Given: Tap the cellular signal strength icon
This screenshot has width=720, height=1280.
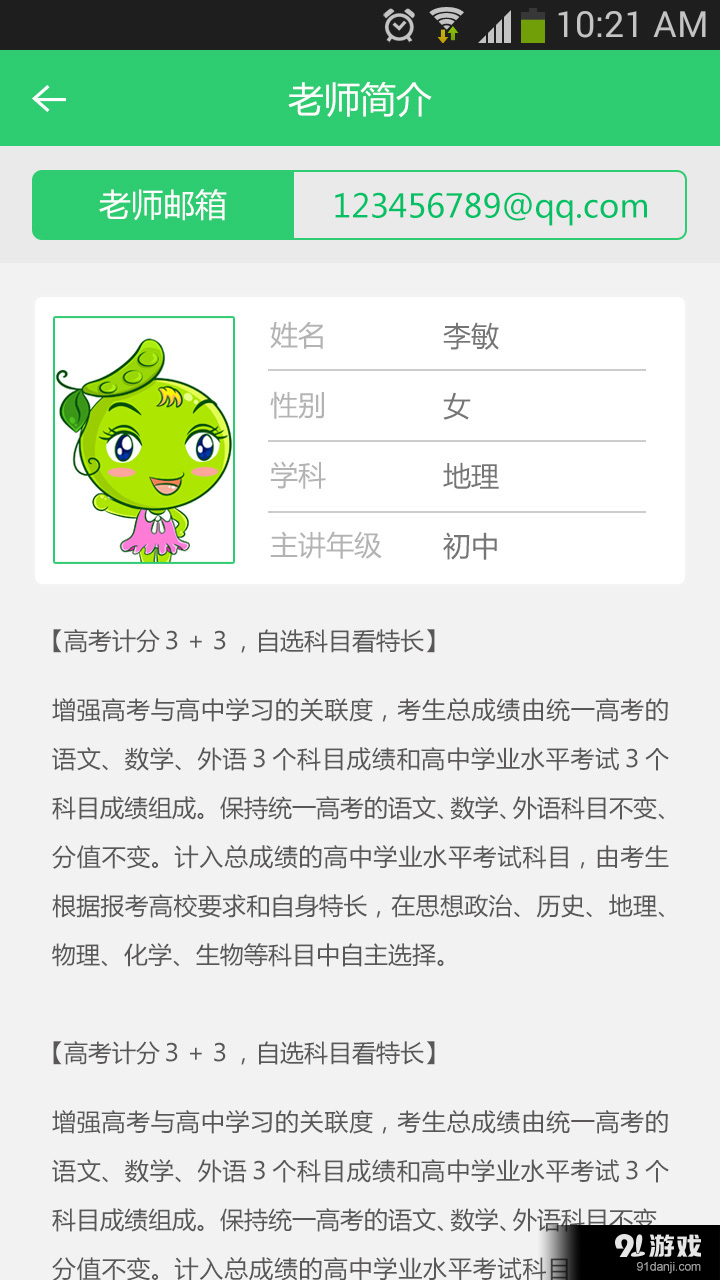Looking at the screenshot, I should [x=497, y=26].
